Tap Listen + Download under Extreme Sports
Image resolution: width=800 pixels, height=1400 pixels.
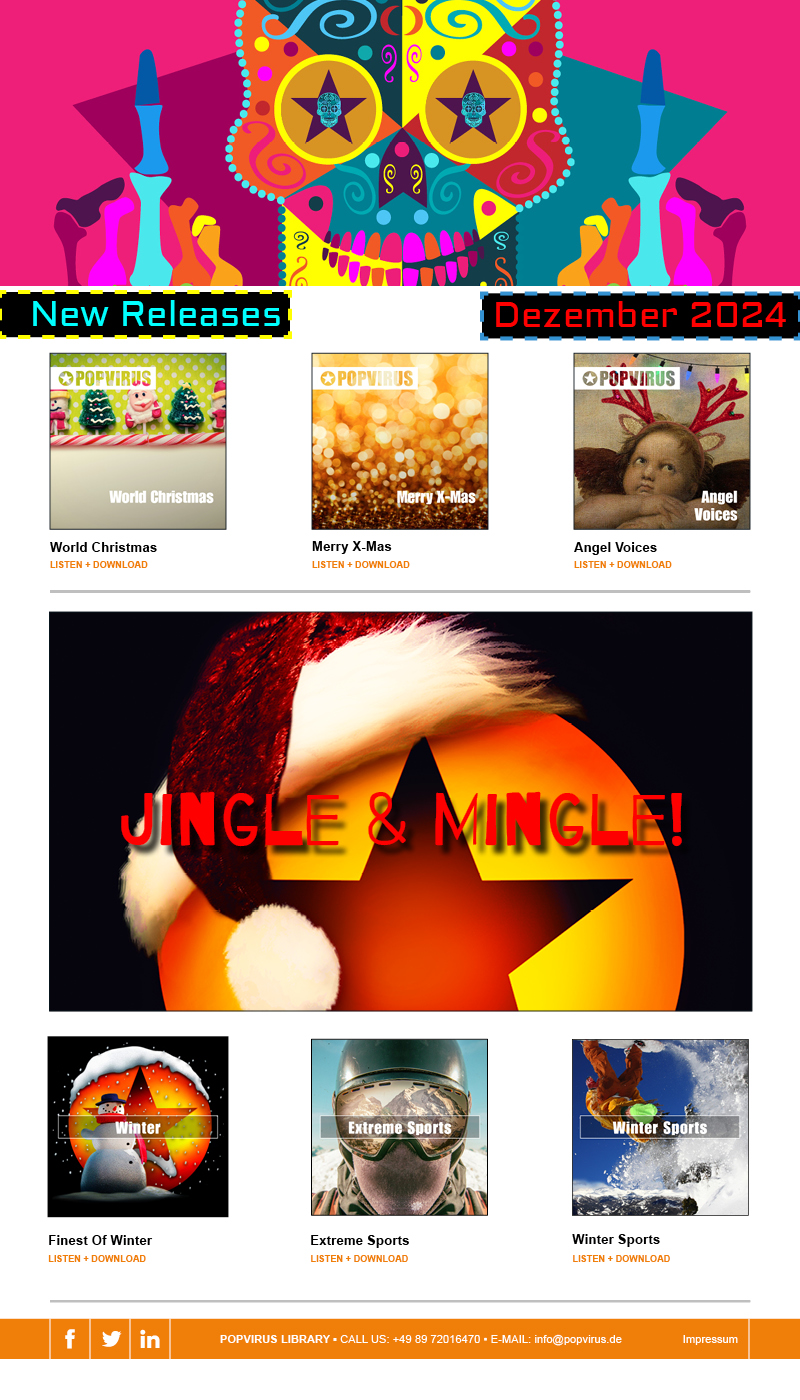[x=359, y=1259]
